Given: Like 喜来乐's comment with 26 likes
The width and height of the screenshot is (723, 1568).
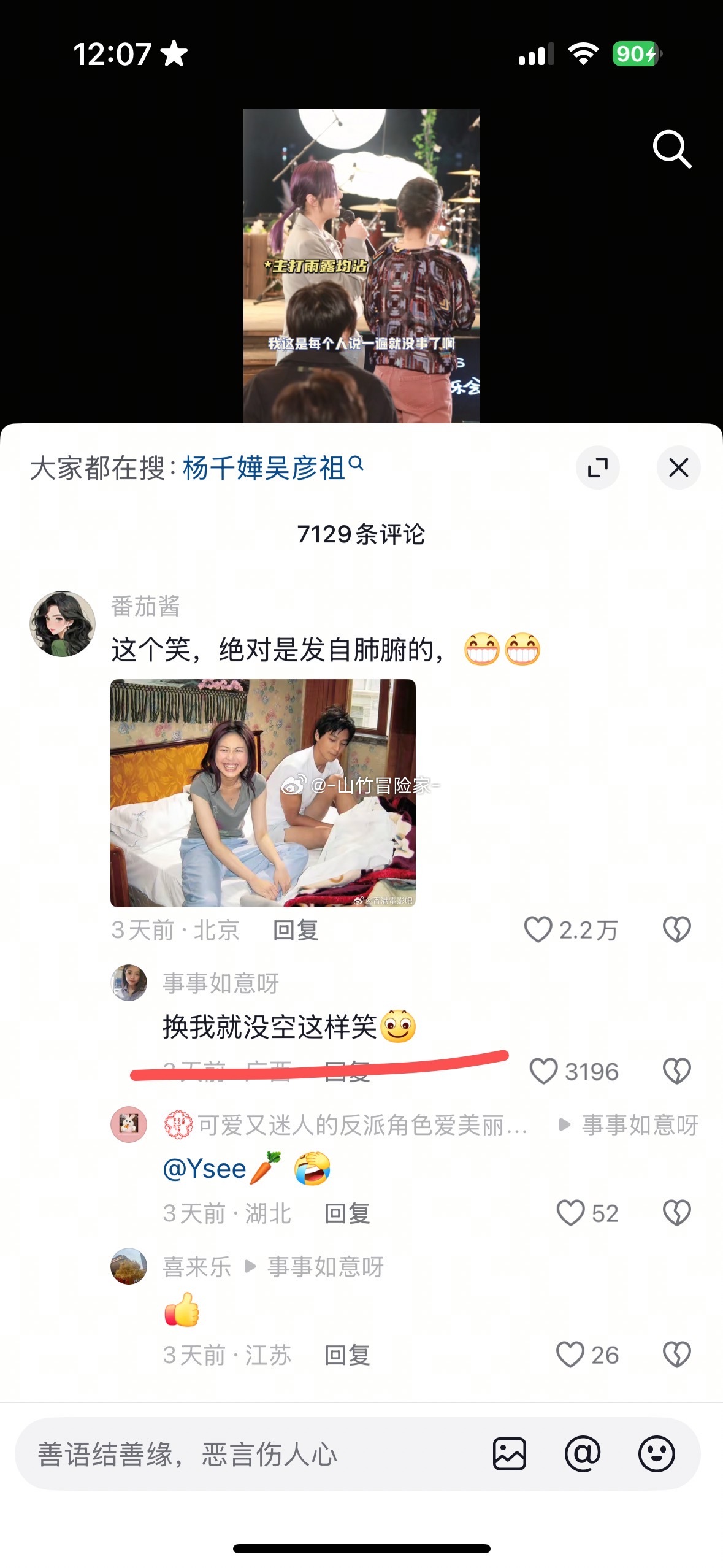Looking at the screenshot, I should coord(570,1355).
